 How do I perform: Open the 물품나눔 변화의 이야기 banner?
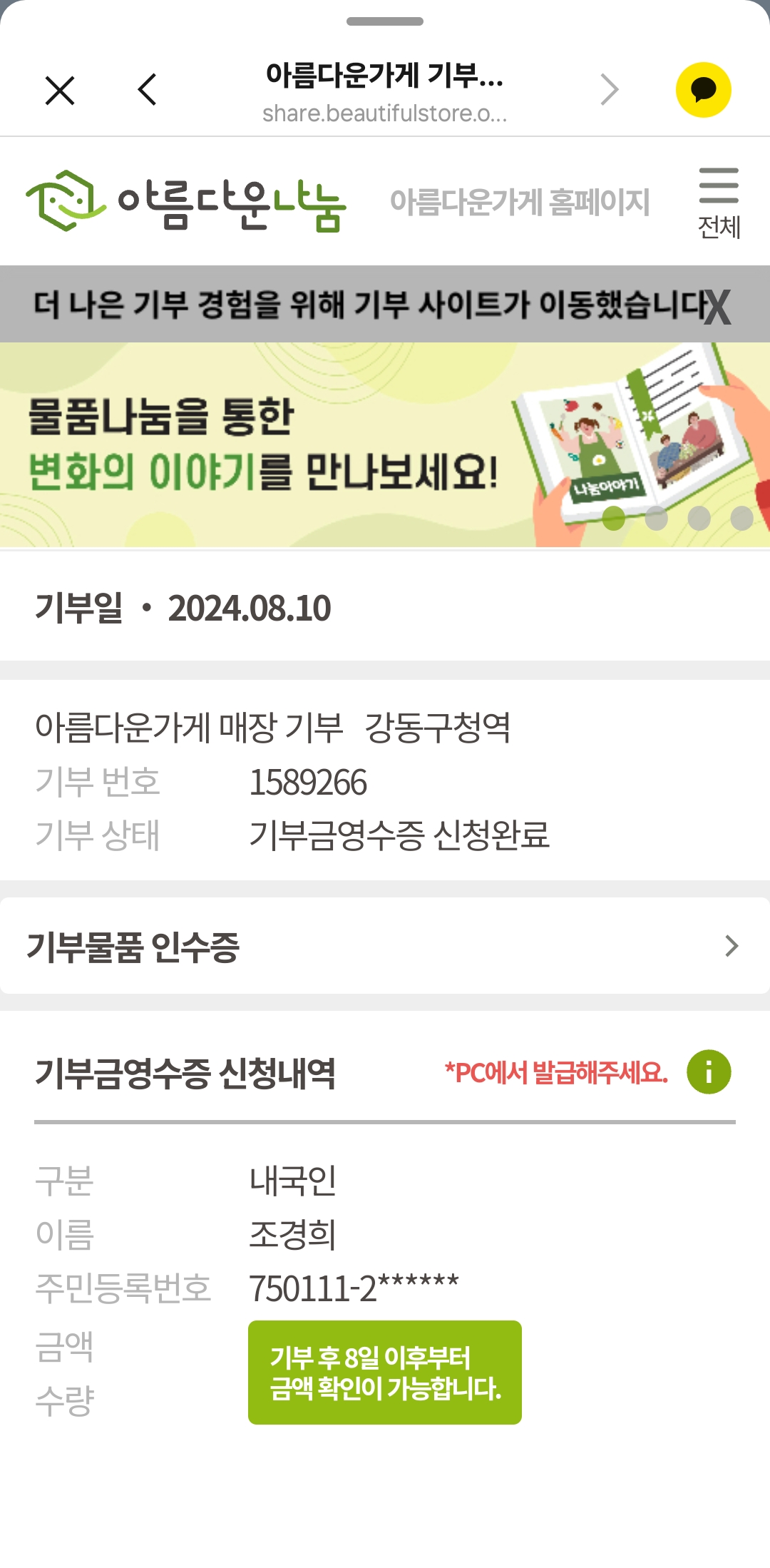(x=285, y=444)
